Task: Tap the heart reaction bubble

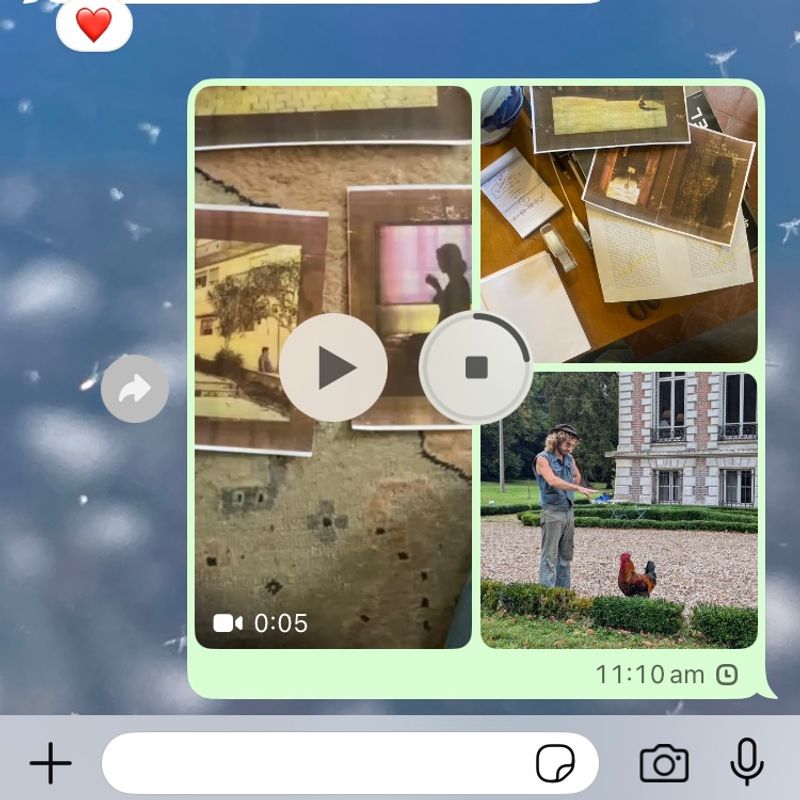Action: [94, 25]
